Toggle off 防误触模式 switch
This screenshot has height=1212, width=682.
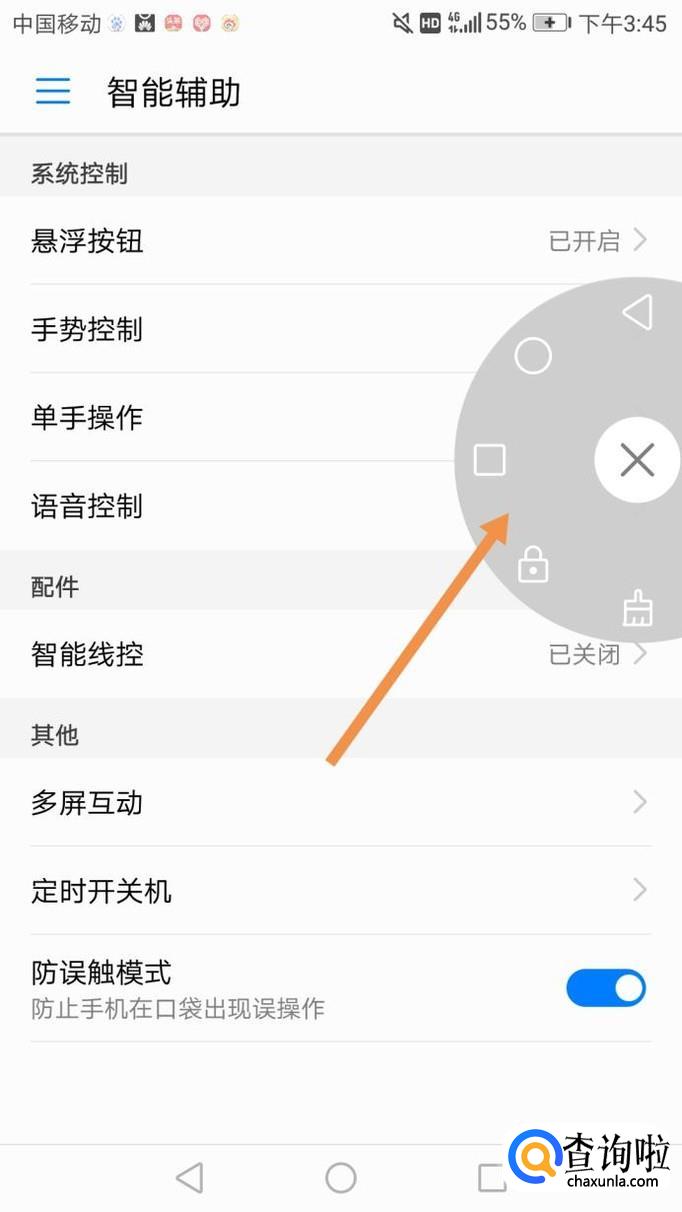pos(606,988)
